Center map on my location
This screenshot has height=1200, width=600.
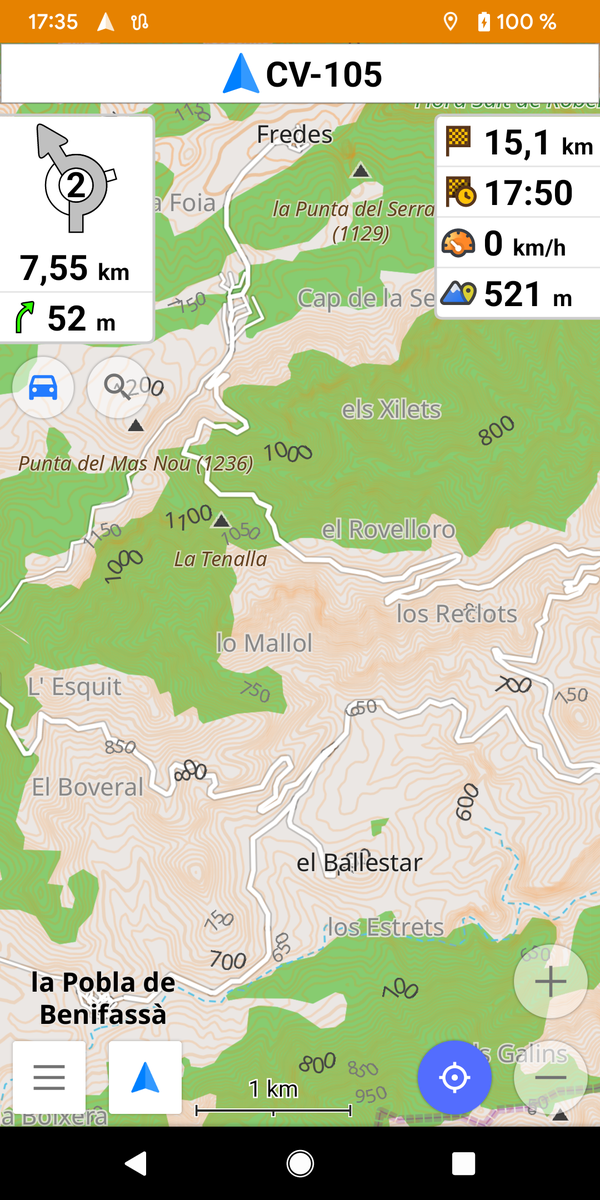click(x=455, y=1077)
